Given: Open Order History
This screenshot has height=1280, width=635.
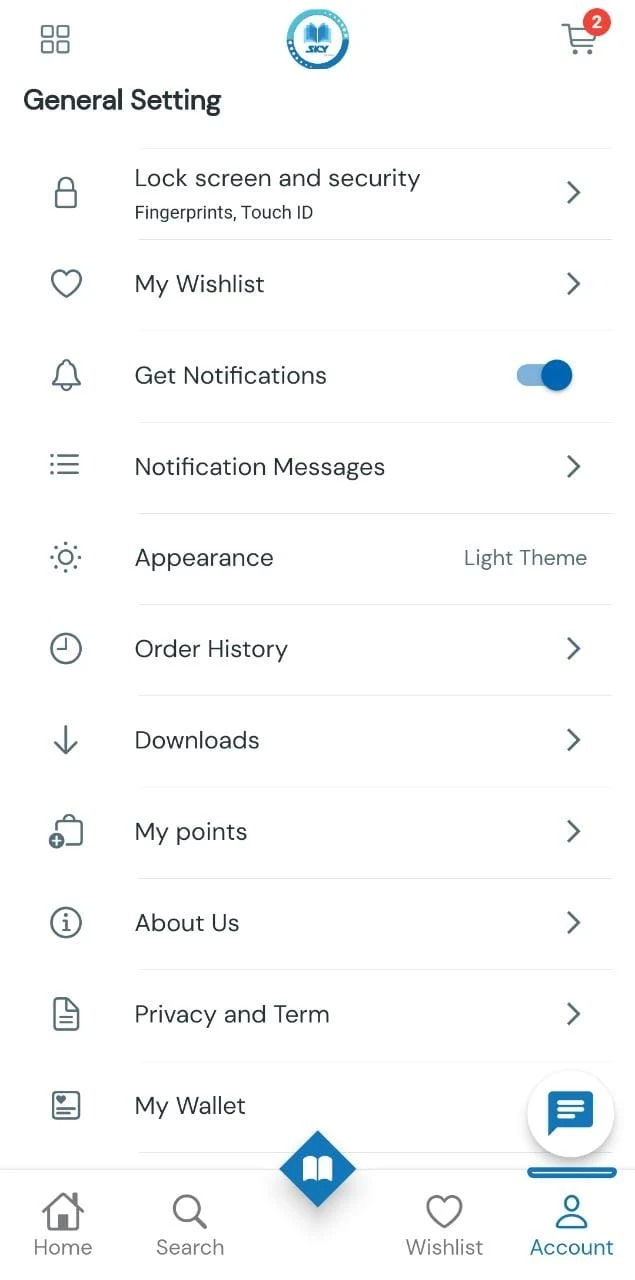Looking at the screenshot, I should coord(330,649).
